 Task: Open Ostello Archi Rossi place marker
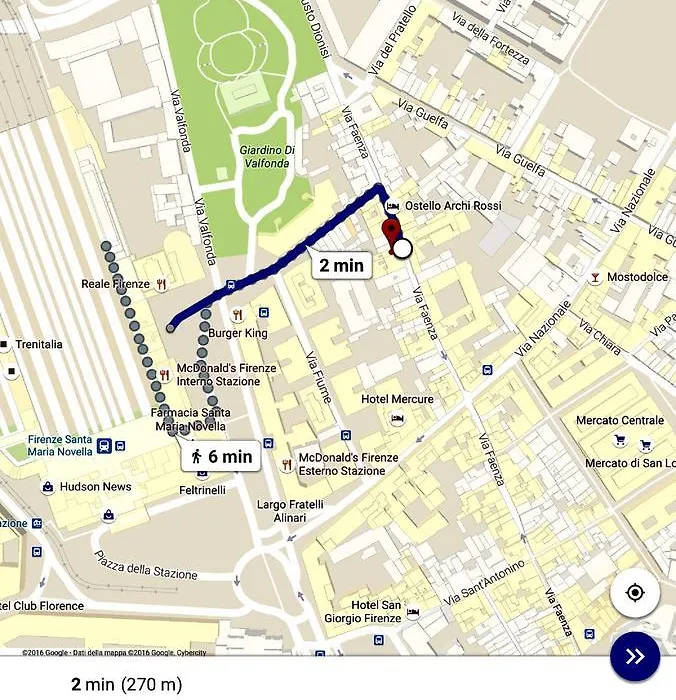pyautogui.click(x=392, y=206)
